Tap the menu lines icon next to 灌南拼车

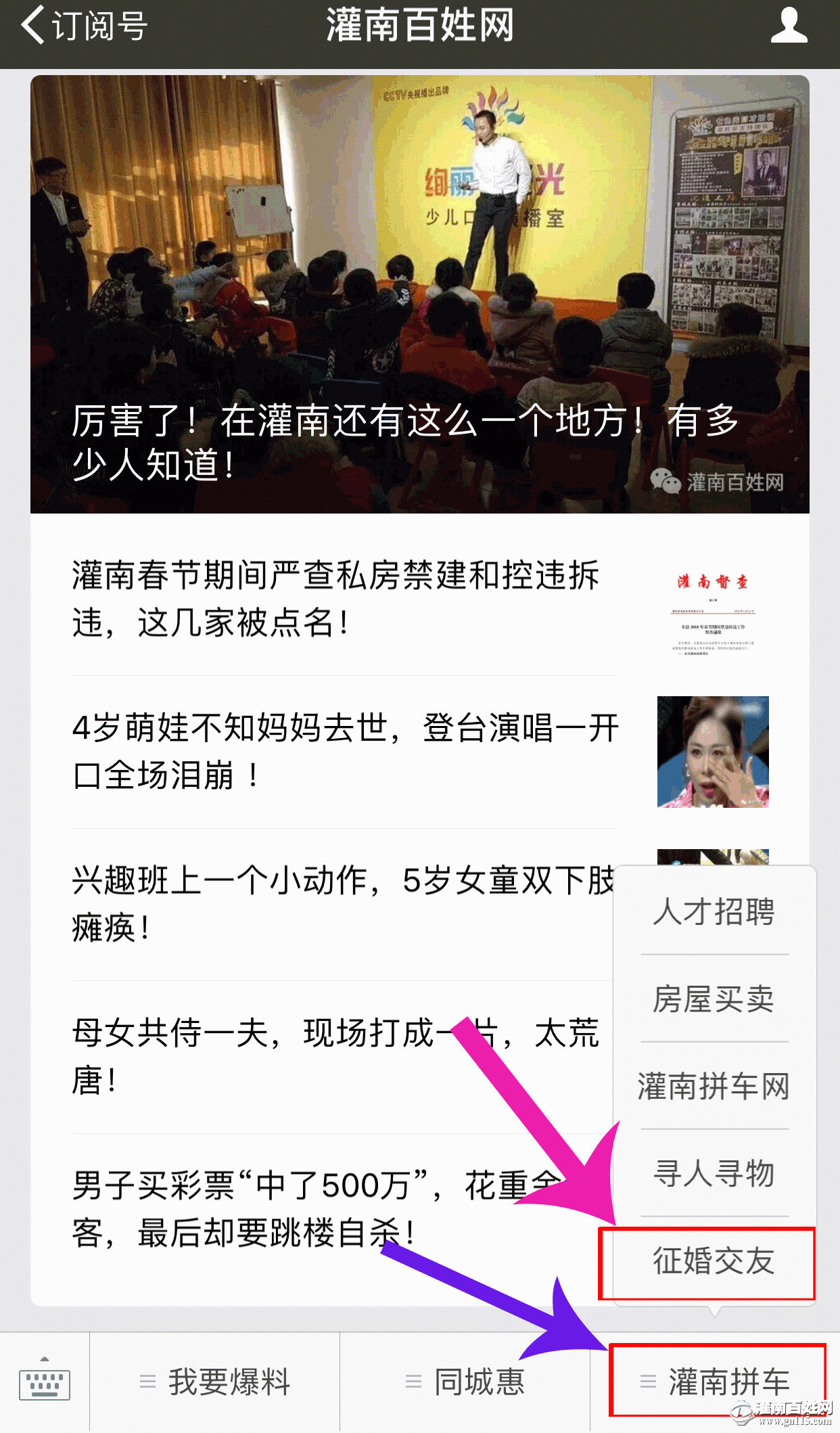point(647,1382)
